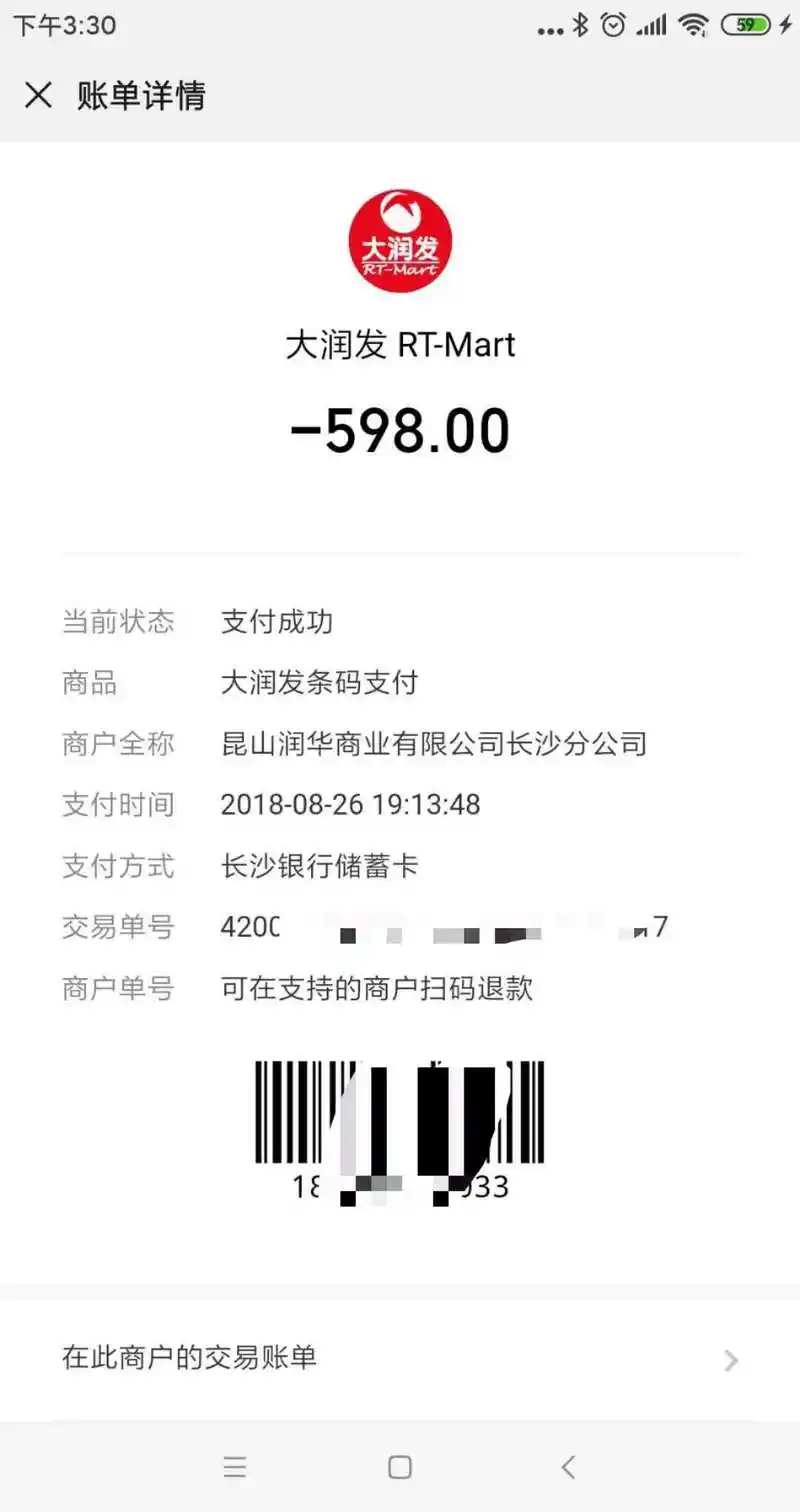Expand the merchant transaction bill row
This screenshot has height=1512, width=800.
400,1360
